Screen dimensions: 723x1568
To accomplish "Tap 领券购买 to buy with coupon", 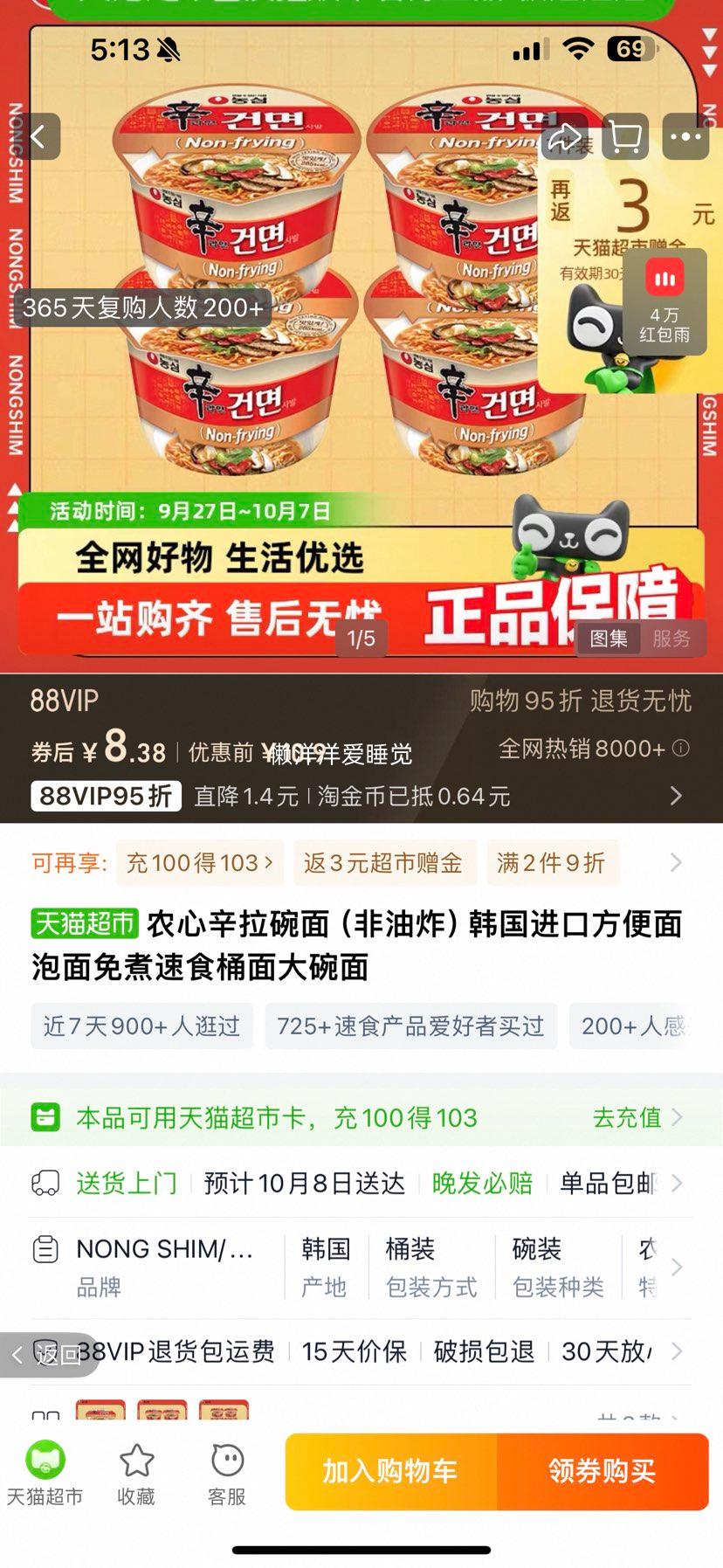I will [x=602, y=1472].
